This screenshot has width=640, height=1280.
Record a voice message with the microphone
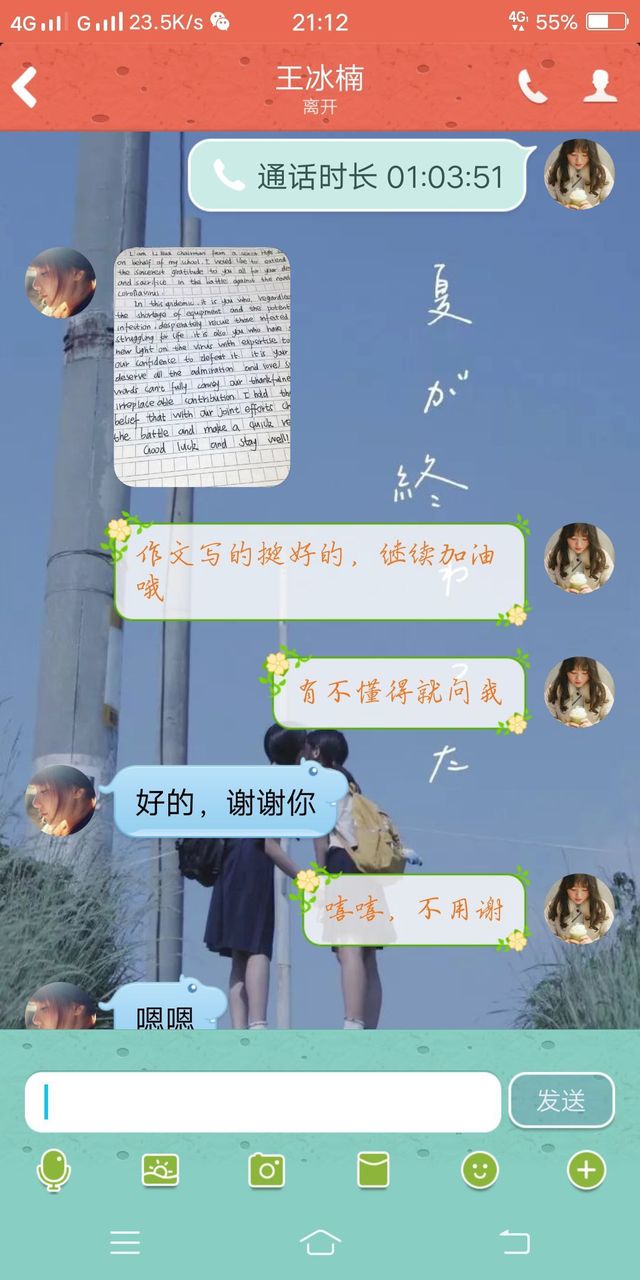(53, 1170)
